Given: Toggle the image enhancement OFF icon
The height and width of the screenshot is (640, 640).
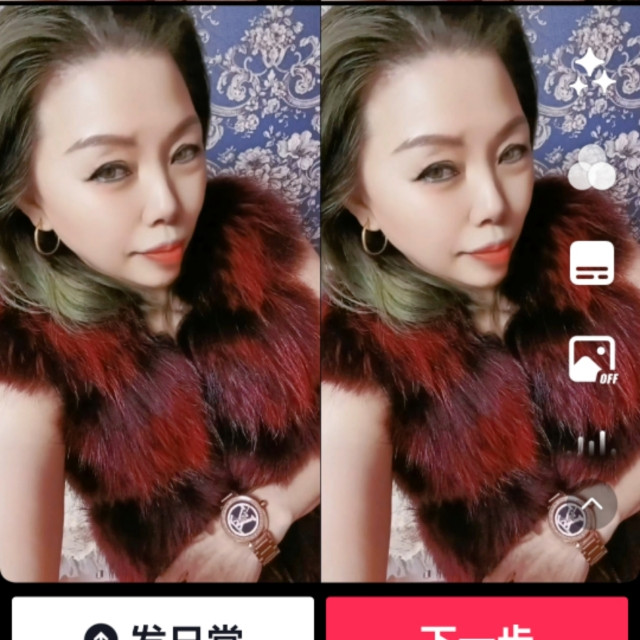Looking at the screenshot, I should point(592,359).
